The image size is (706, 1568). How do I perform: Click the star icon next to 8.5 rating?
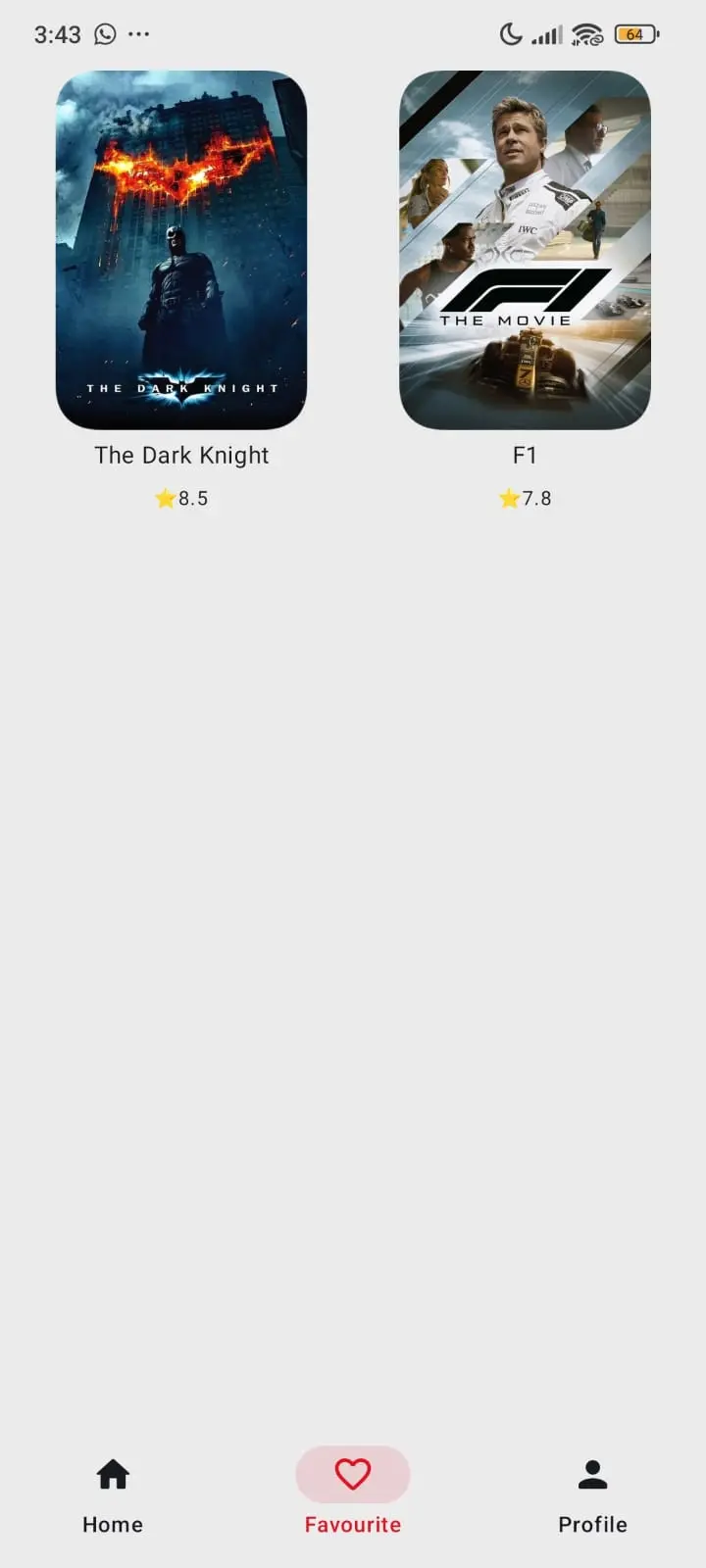click(165, 498)
